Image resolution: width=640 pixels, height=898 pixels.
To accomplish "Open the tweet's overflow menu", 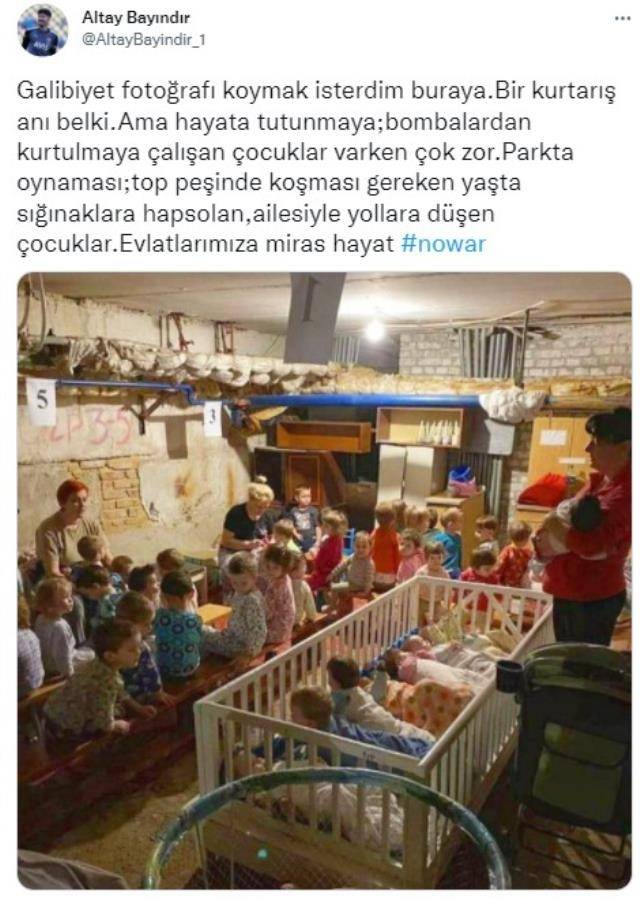I will [621, 19].
